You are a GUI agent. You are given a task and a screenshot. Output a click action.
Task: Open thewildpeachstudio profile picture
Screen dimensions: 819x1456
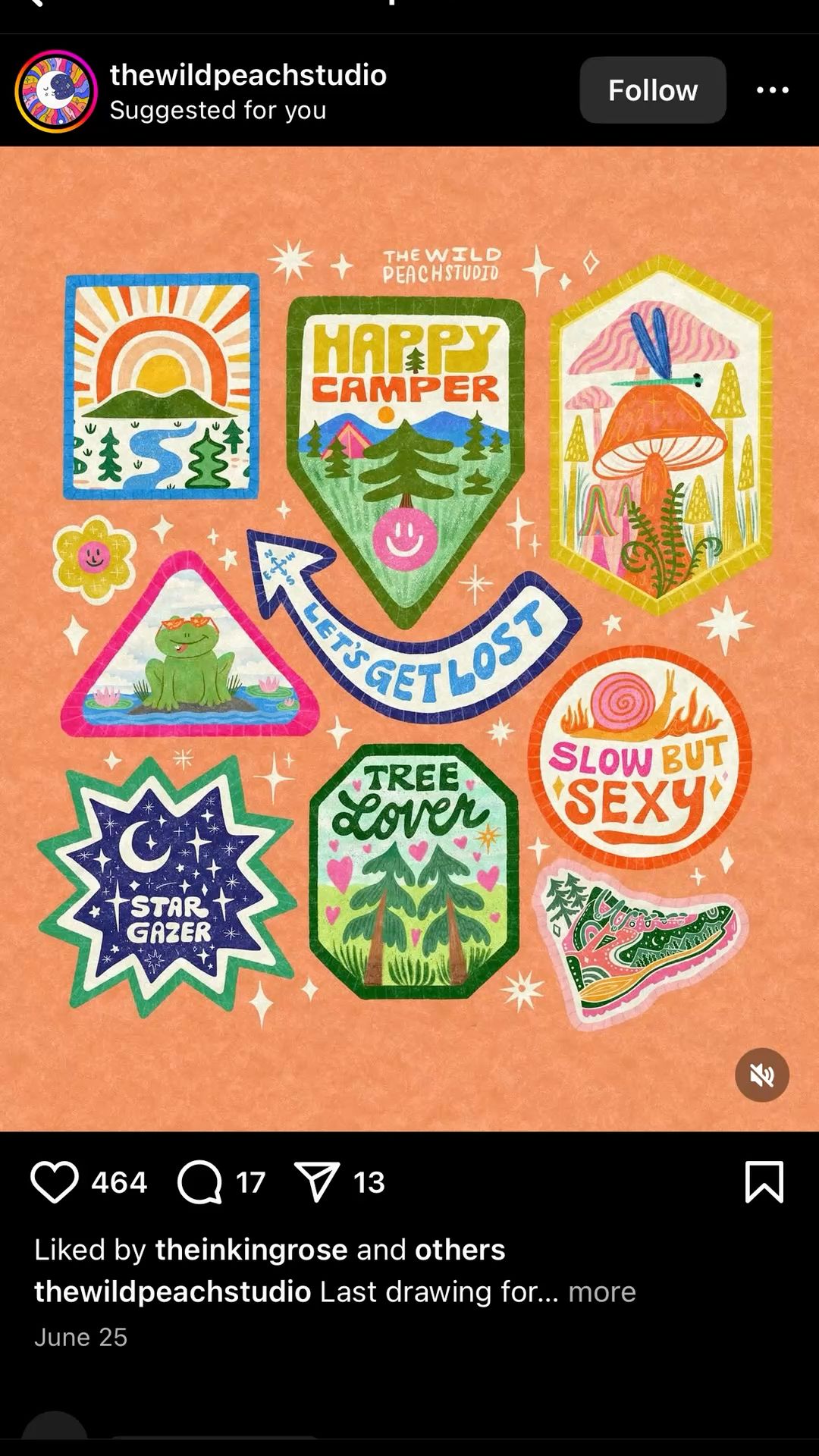(56, 92)
